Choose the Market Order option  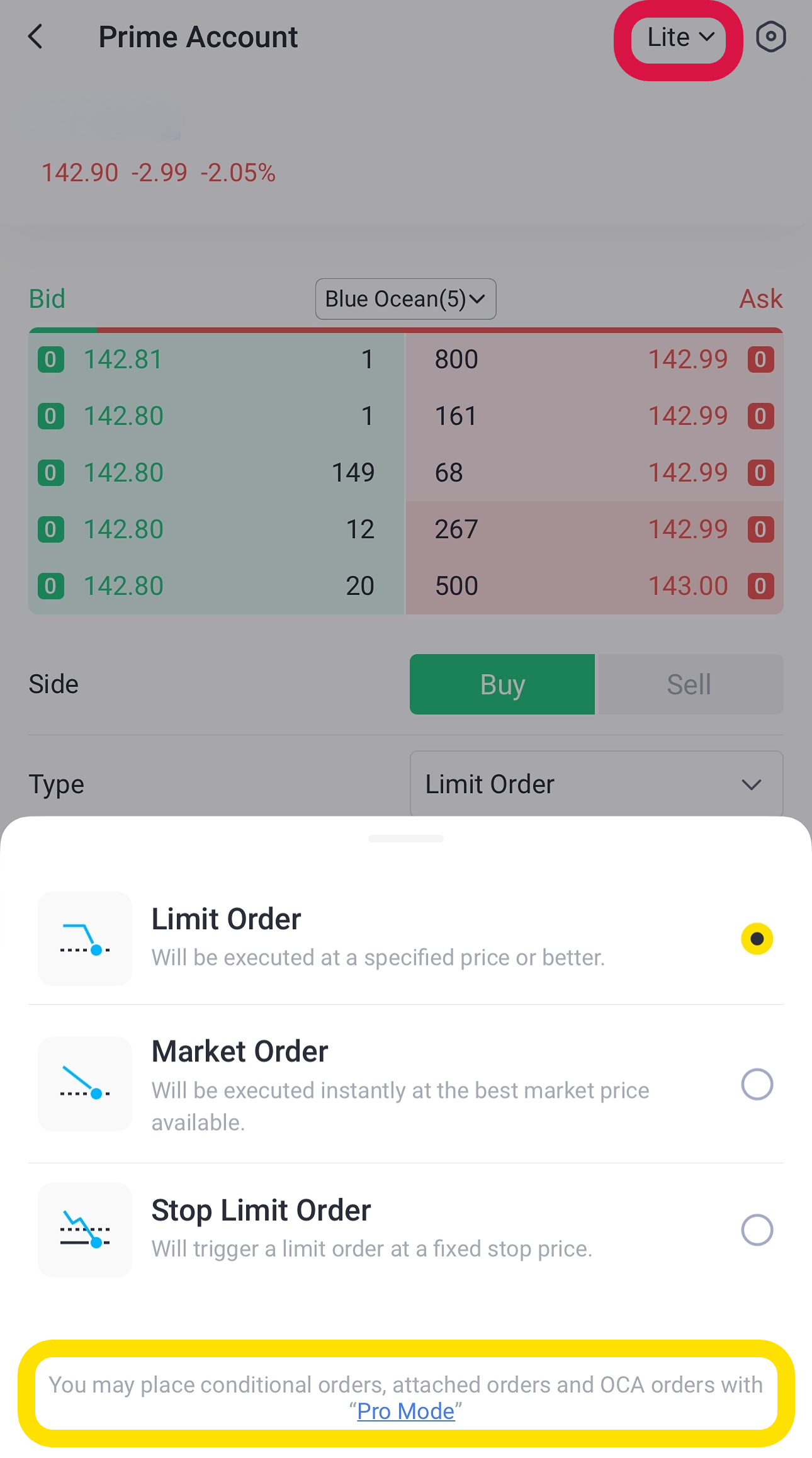coord(406,1084)
